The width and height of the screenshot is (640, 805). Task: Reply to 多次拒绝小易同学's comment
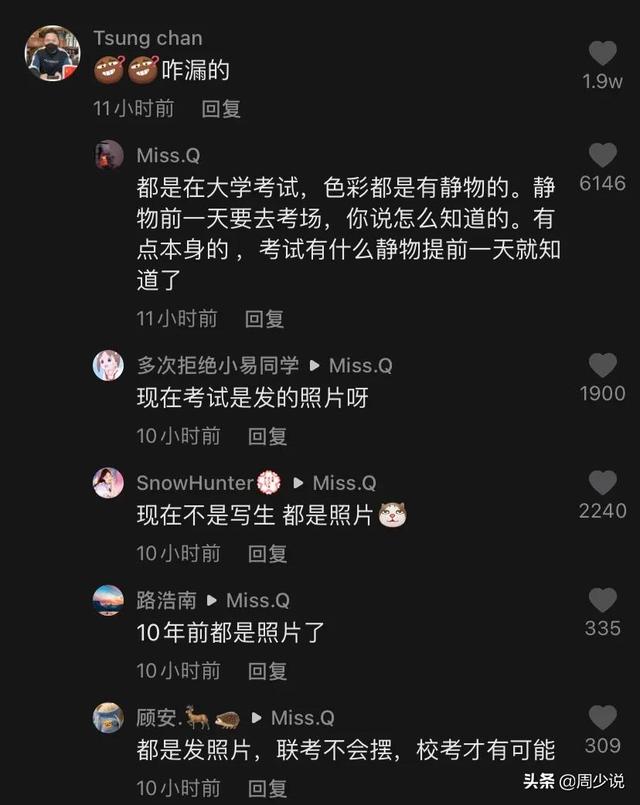tap(268, 436)
